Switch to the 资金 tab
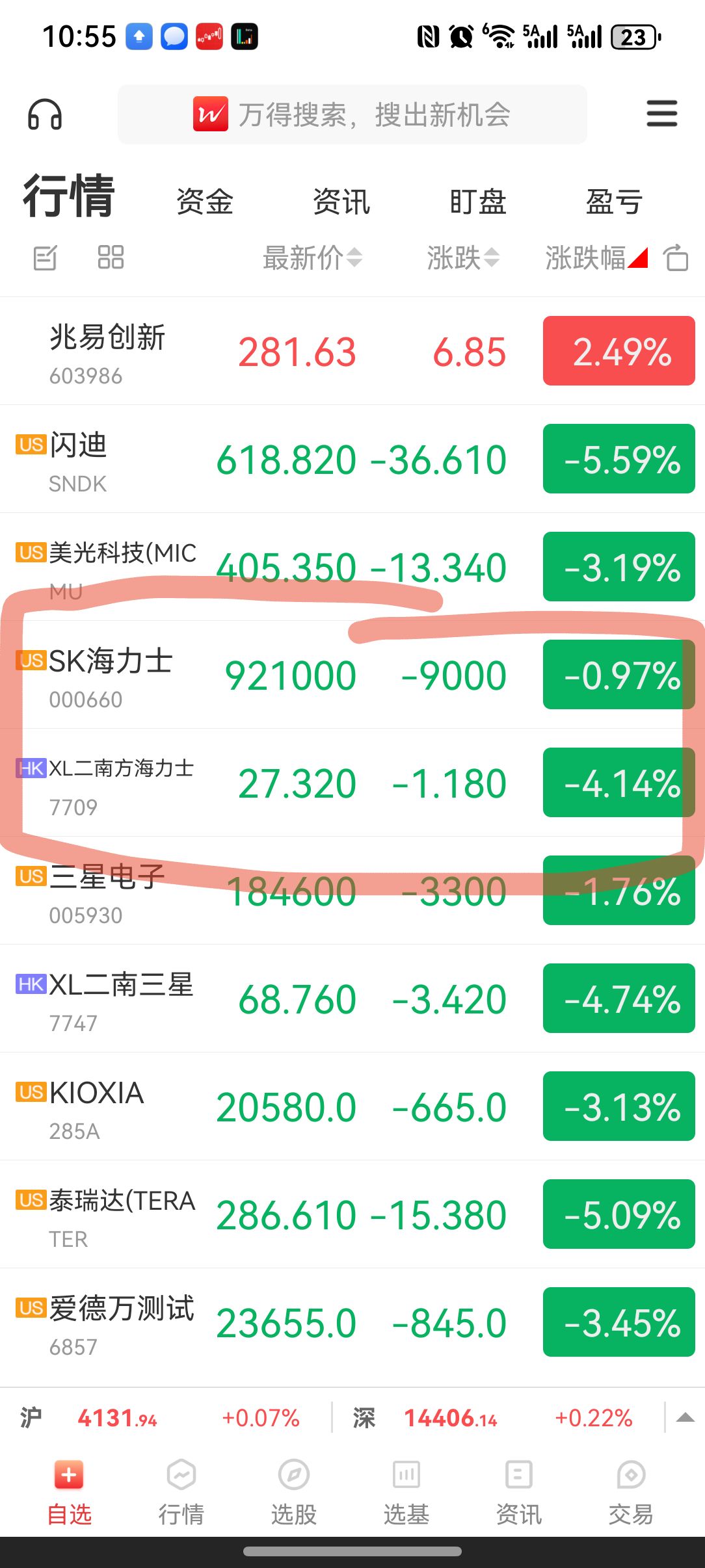 205,202
